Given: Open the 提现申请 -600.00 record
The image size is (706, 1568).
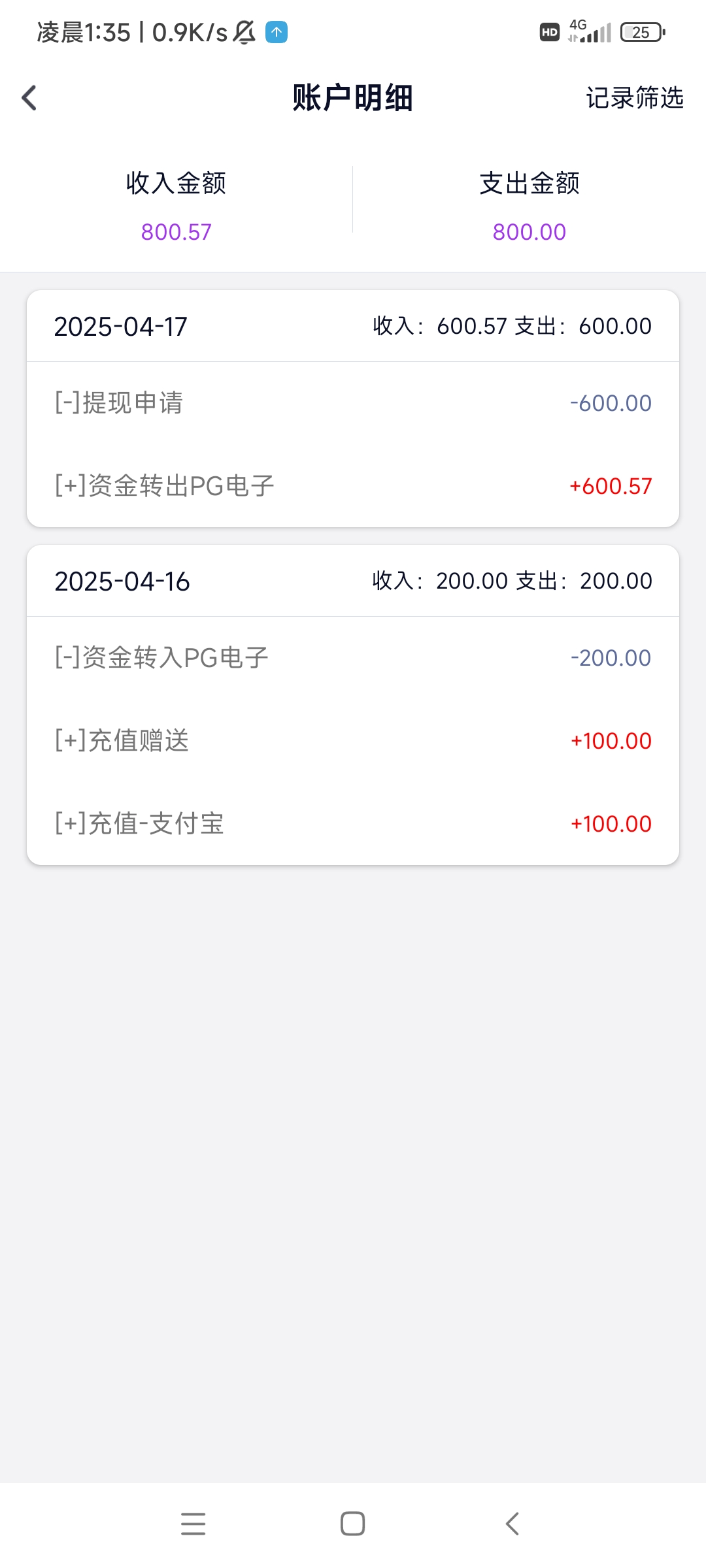Looking at the screenshot, I should pyautogui.click(x=353, y=403).
